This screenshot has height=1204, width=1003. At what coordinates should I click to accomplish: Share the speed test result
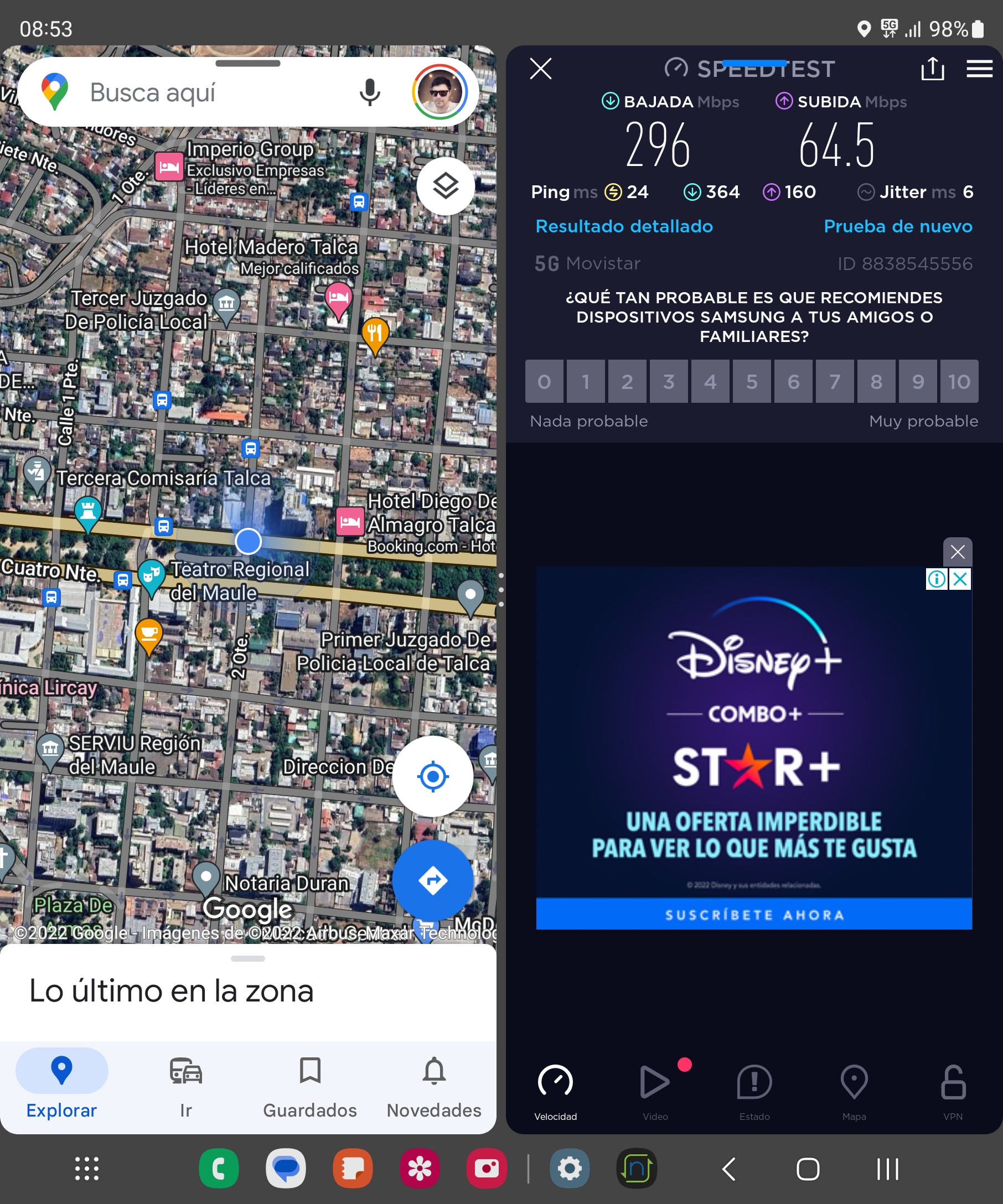[932, 69]
